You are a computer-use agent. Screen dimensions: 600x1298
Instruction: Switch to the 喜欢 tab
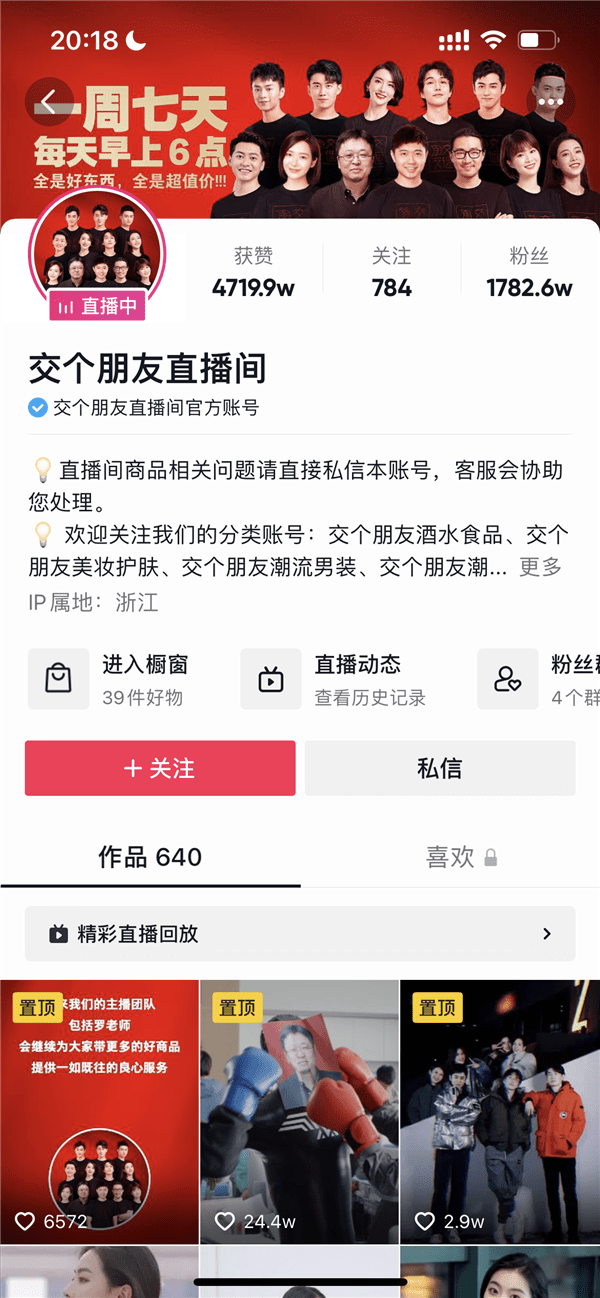click(x=450, y=857)
